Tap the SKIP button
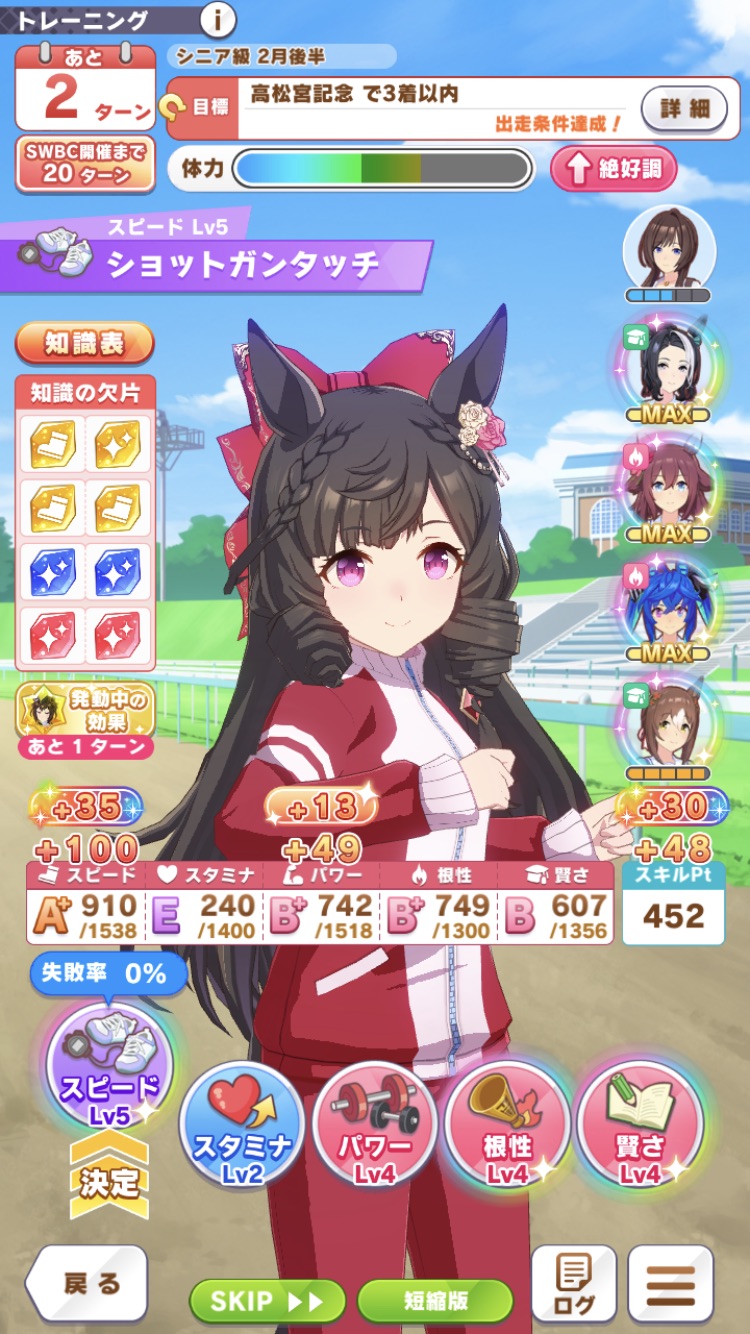This screenshot has width=750, height=1334. [266, 1301]
